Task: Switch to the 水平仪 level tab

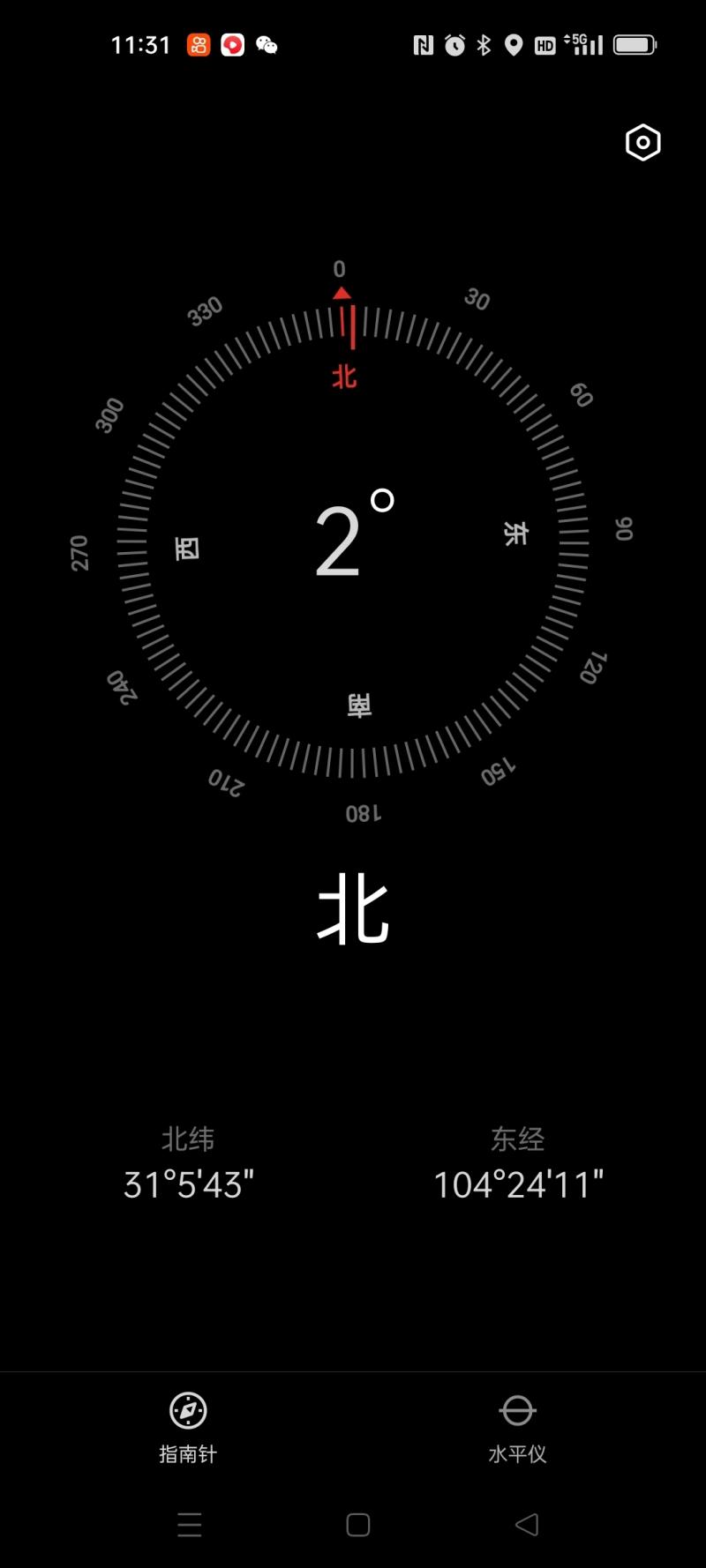Action: coord(517,1427)
